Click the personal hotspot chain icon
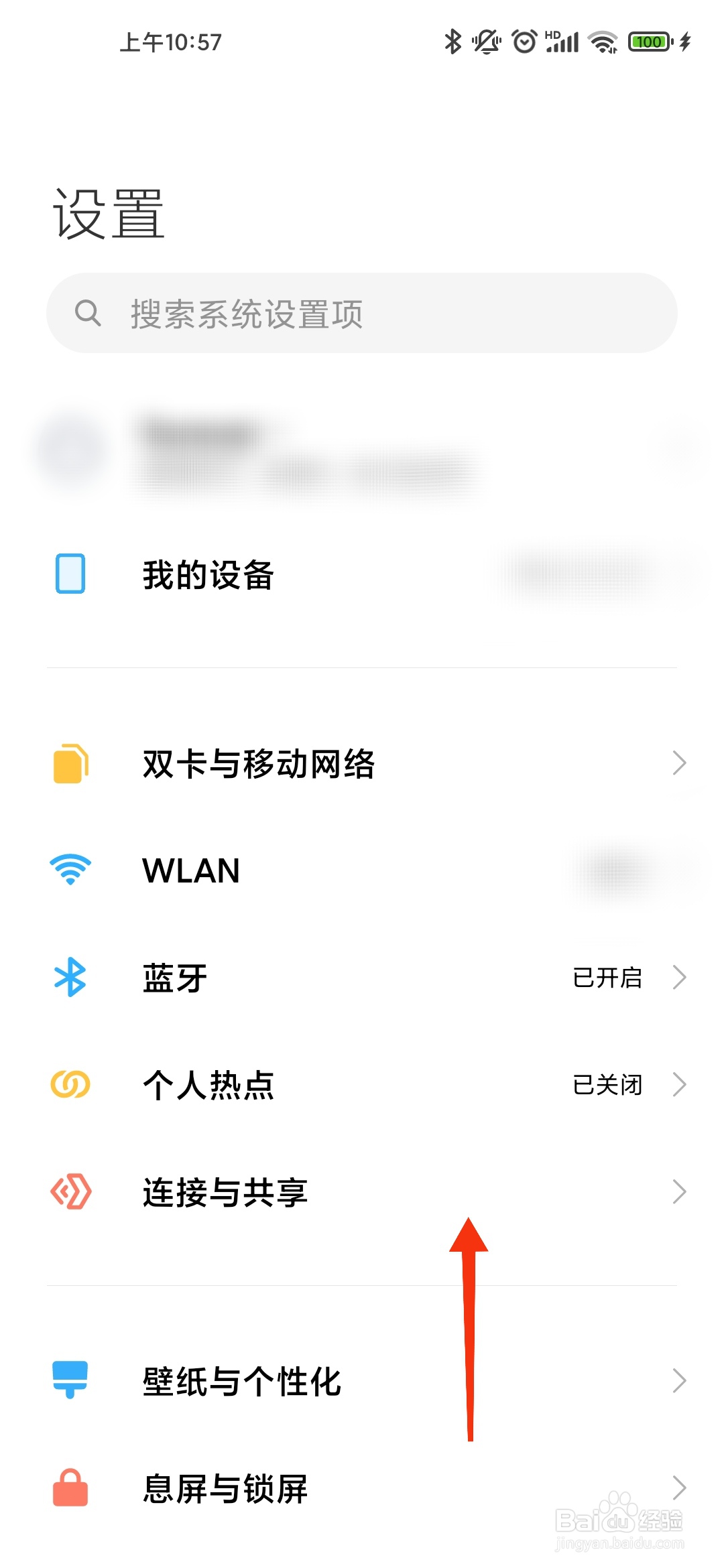The image size is (724, 1568). 70,1084
